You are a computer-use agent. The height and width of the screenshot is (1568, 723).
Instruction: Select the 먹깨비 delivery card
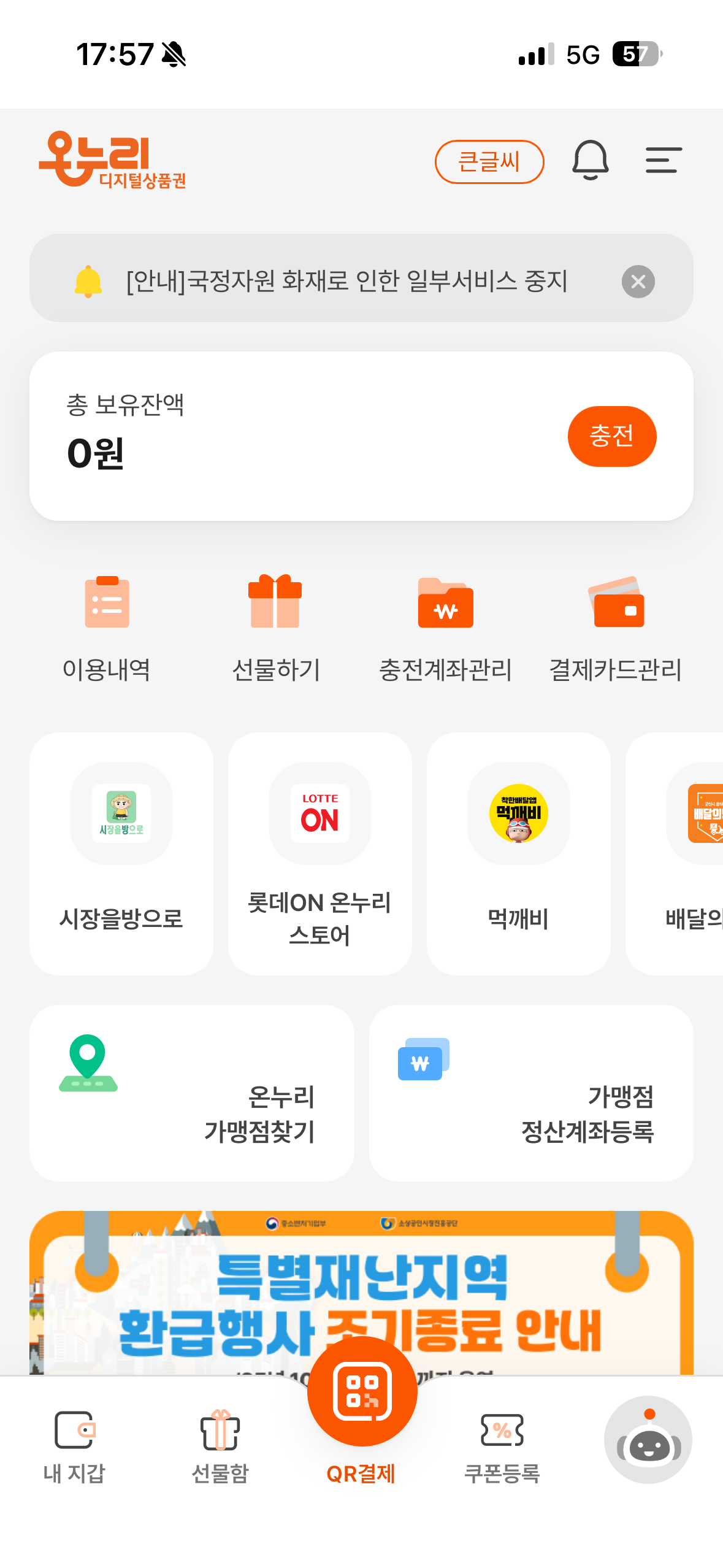coord(518,853)
